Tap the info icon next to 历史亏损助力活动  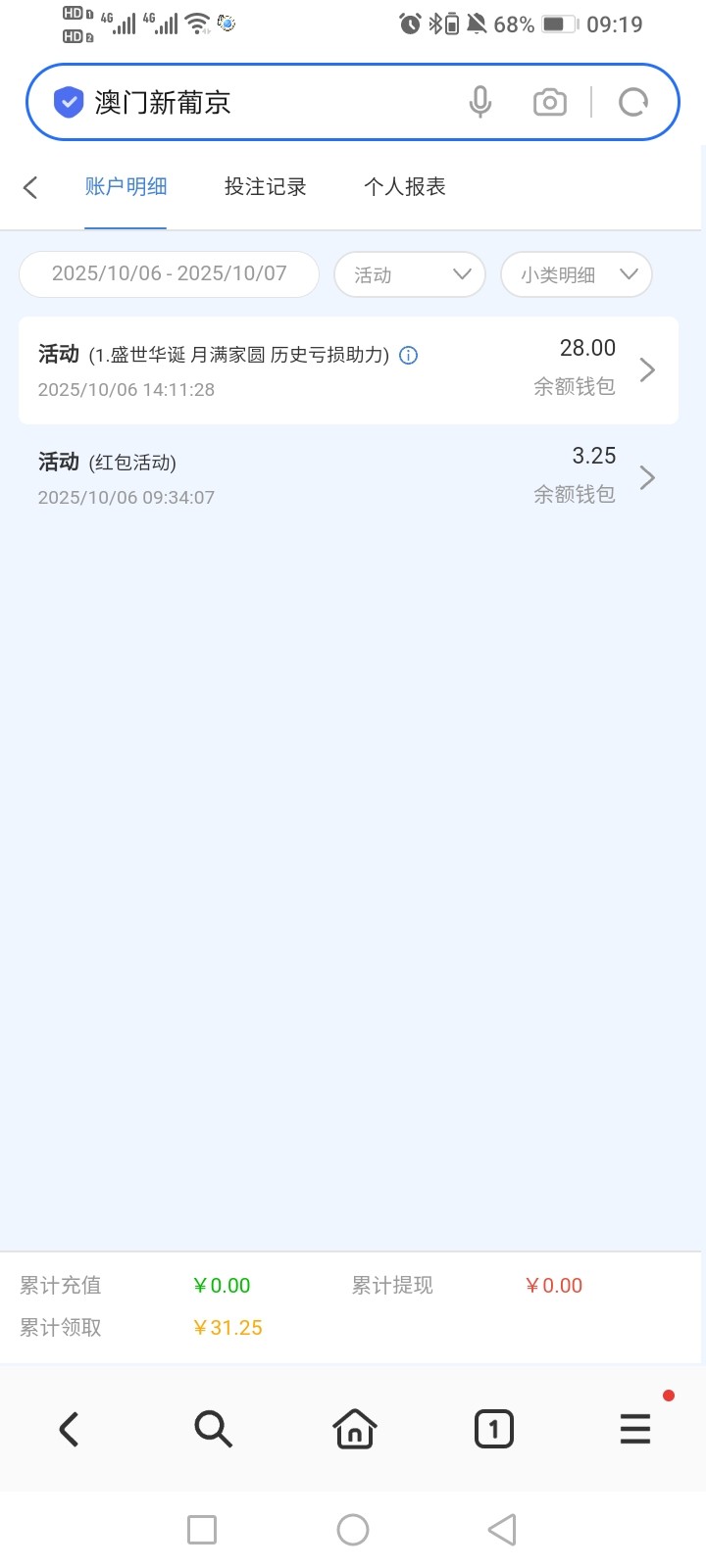tap(407, 356)
